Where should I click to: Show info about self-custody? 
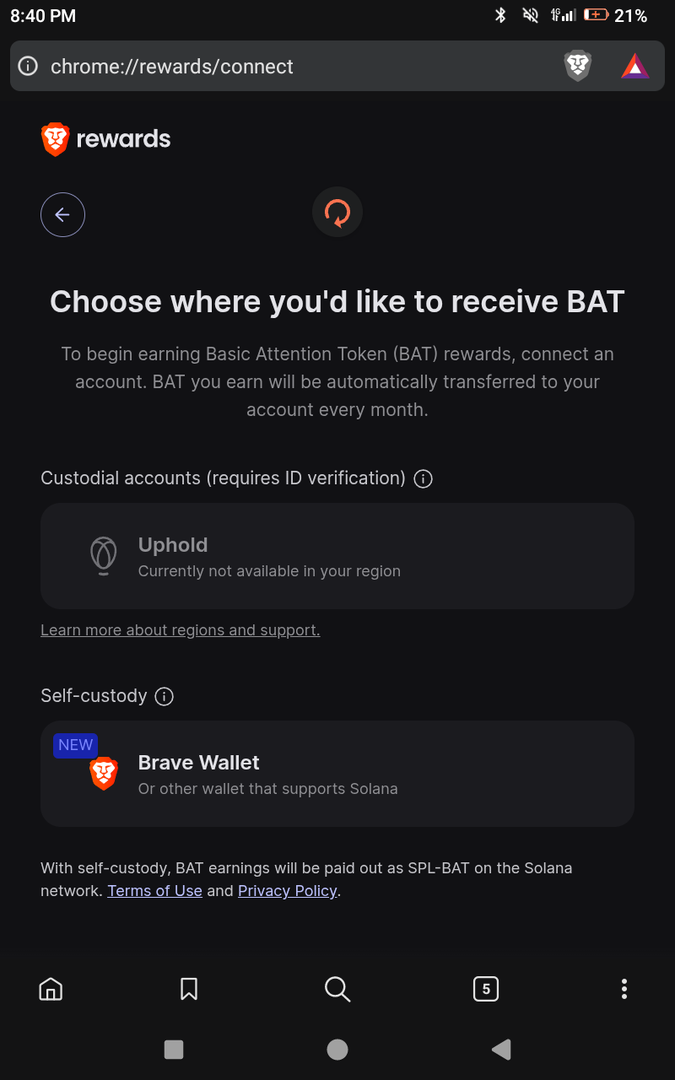[x=165, y=697]
